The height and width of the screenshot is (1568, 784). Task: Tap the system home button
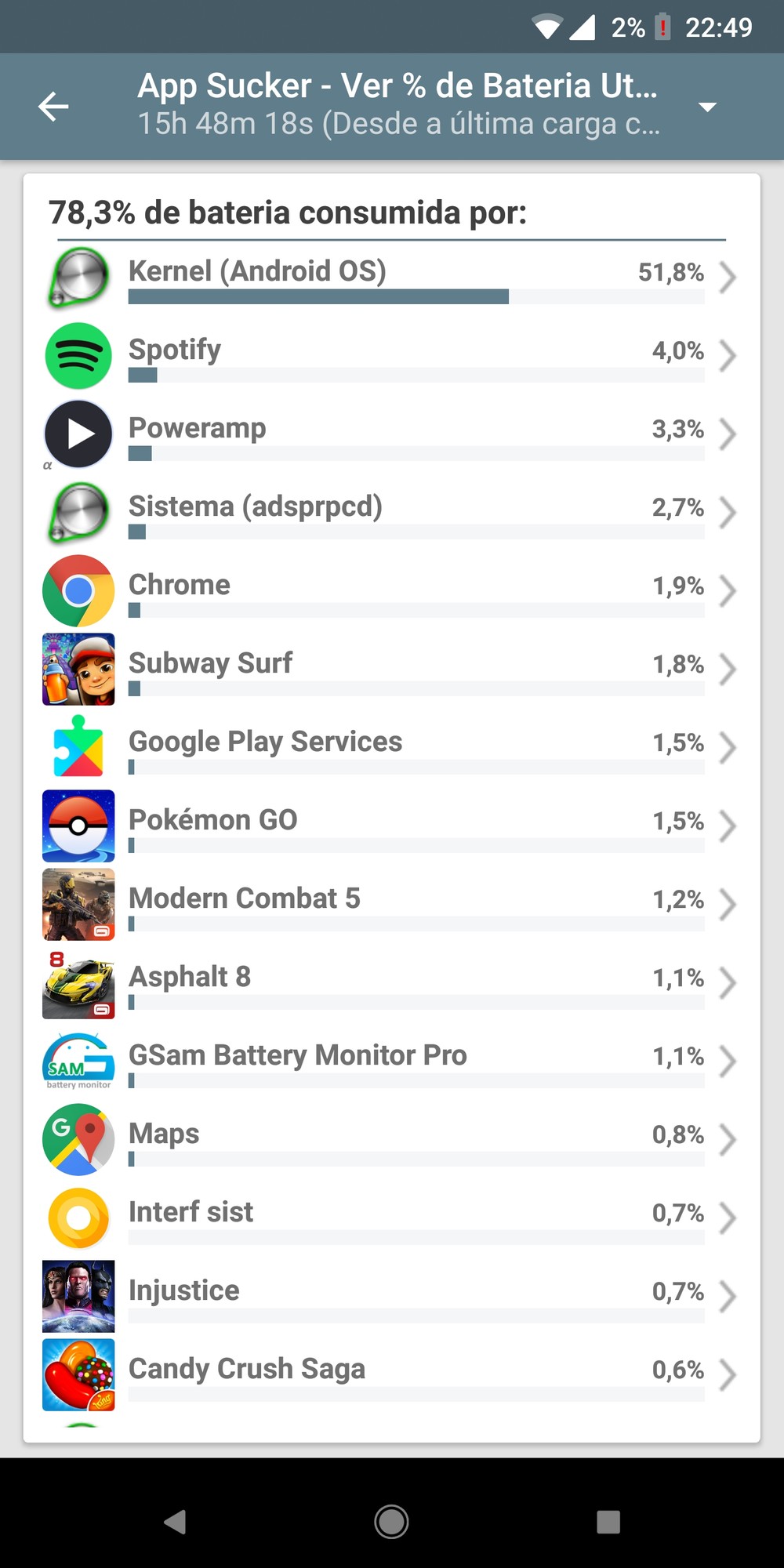pyautogui.click(x=391, y=1522)
